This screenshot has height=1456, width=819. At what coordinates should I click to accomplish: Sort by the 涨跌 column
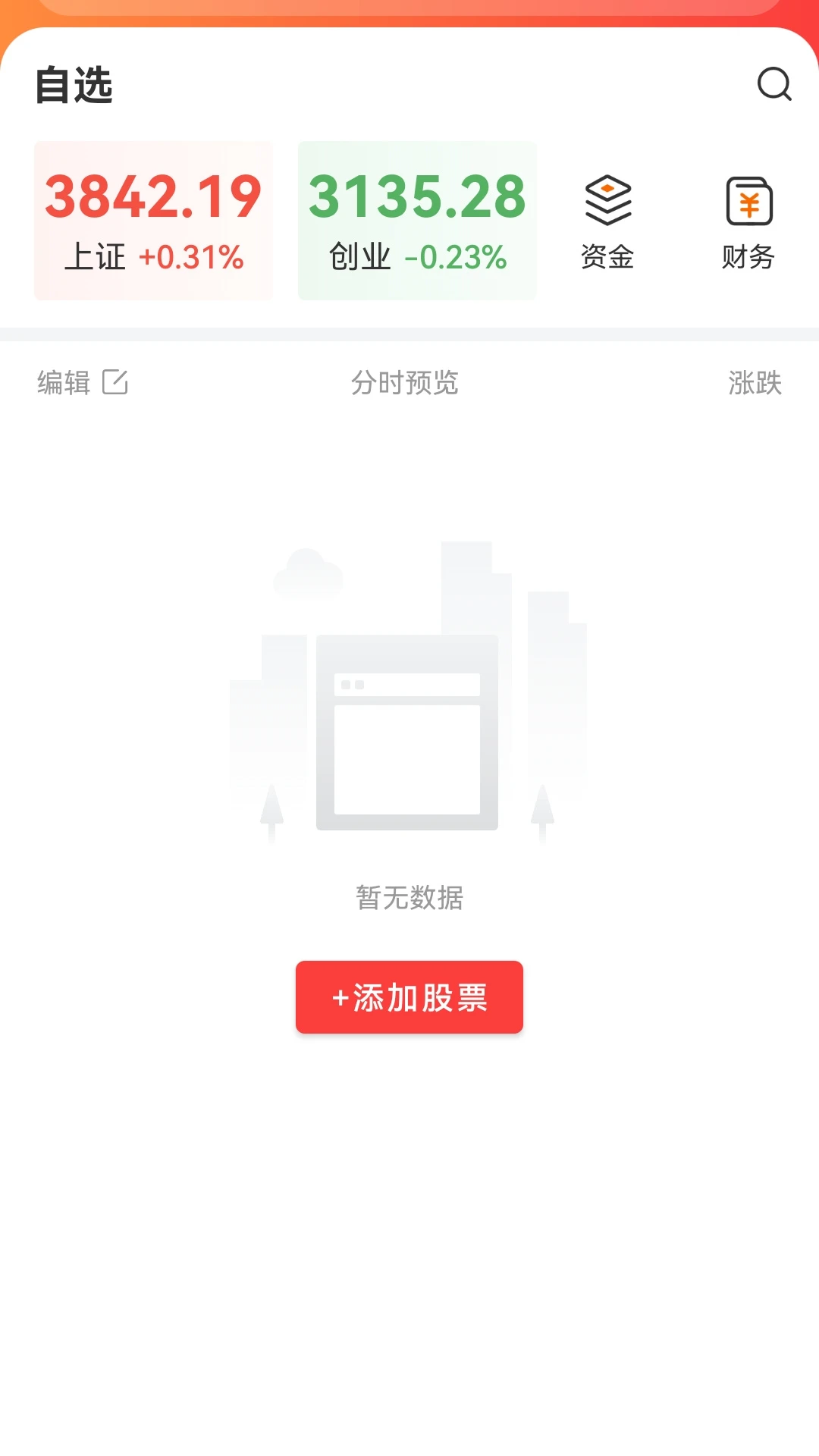755,382
